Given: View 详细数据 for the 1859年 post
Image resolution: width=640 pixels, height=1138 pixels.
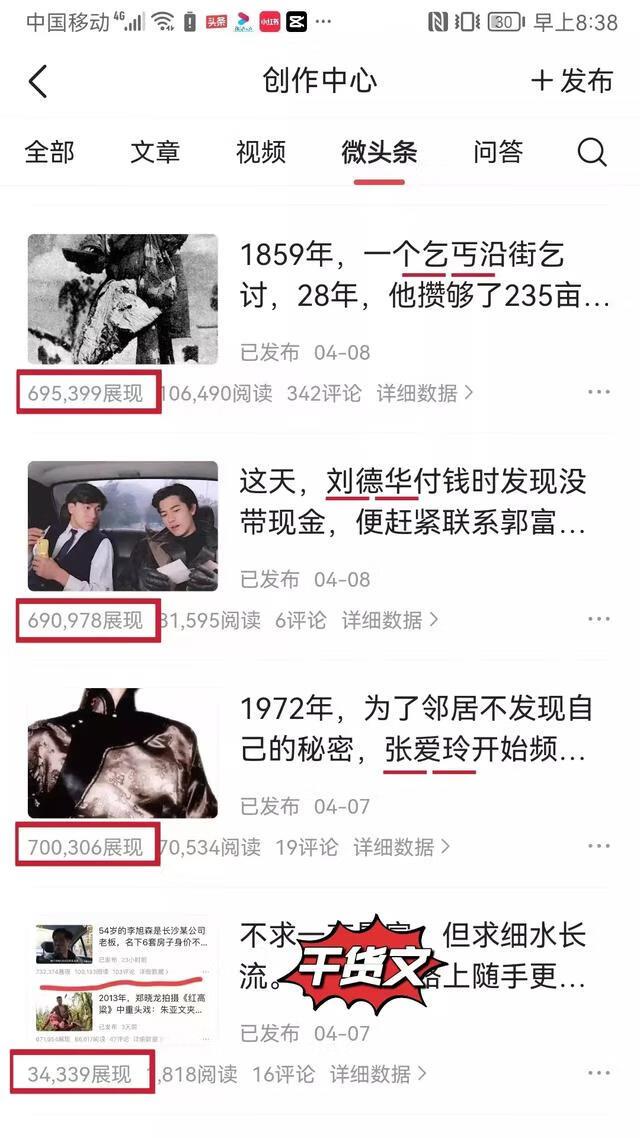Looking at the screenshot, I should coord(424,393).
